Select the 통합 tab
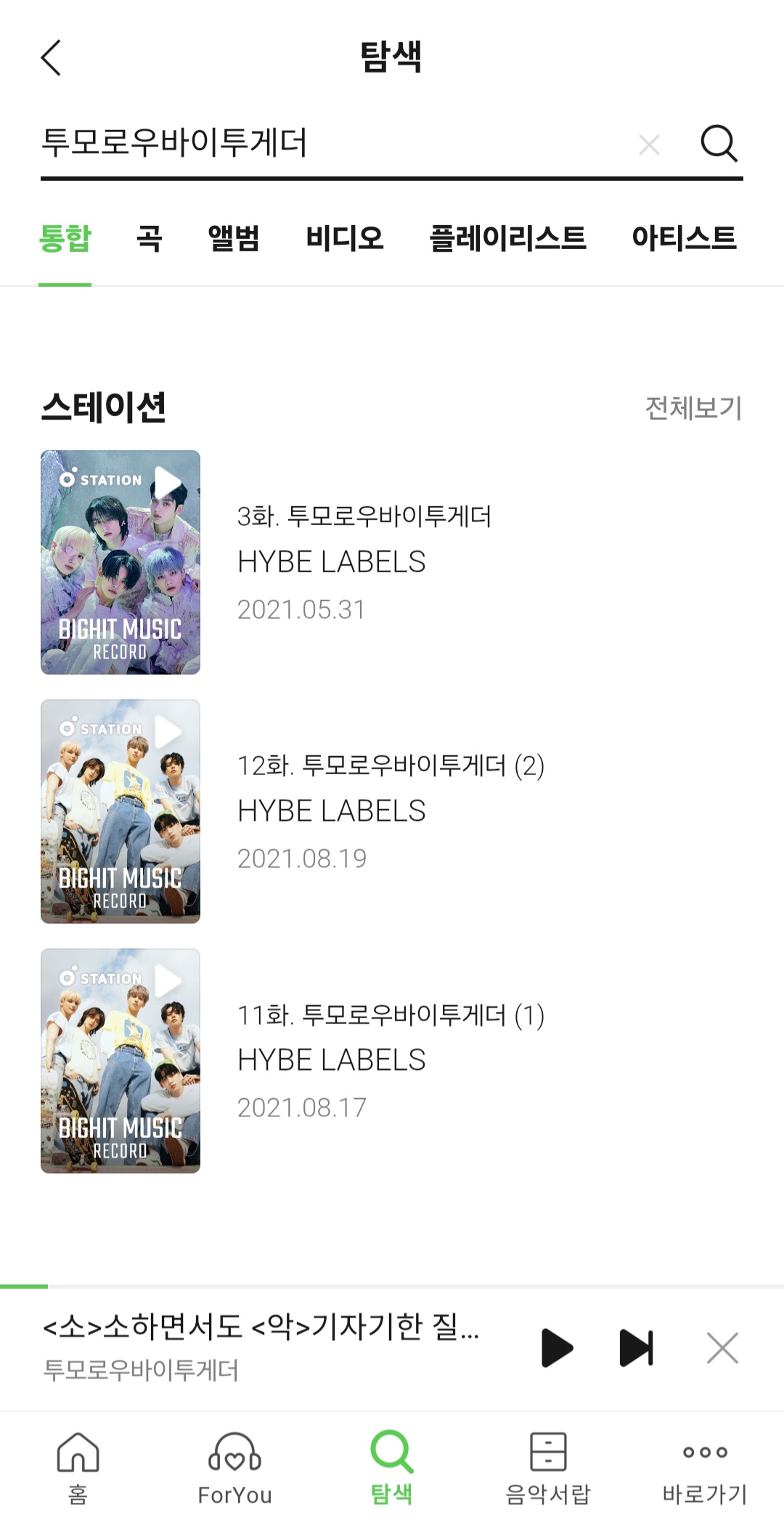 point(65,238)
